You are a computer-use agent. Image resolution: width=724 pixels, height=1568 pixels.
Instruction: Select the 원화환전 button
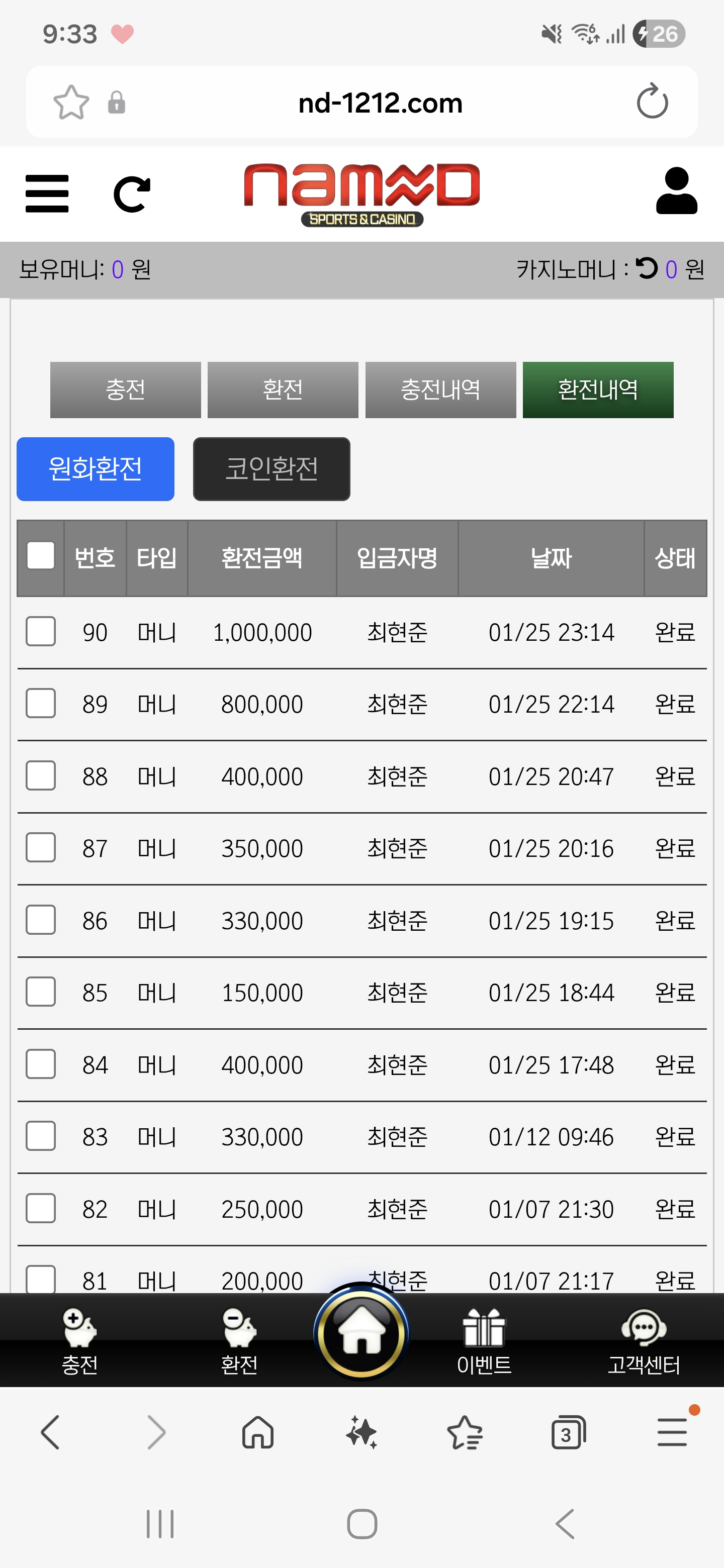point(96,469)
